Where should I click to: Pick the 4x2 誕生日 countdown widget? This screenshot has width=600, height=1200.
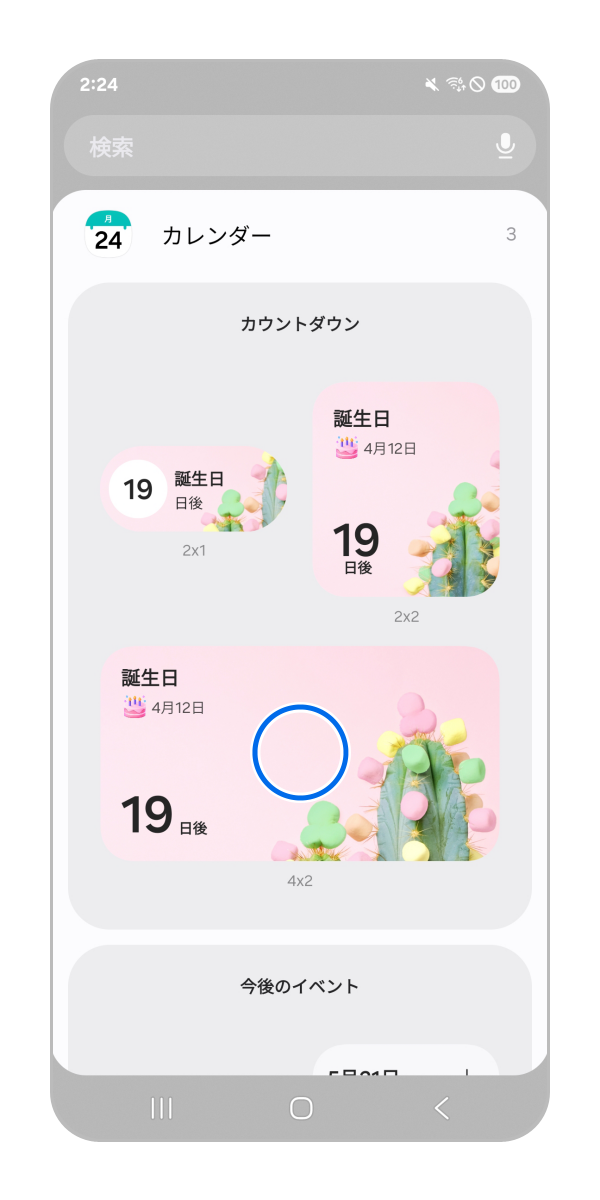(x=300, y=753)
